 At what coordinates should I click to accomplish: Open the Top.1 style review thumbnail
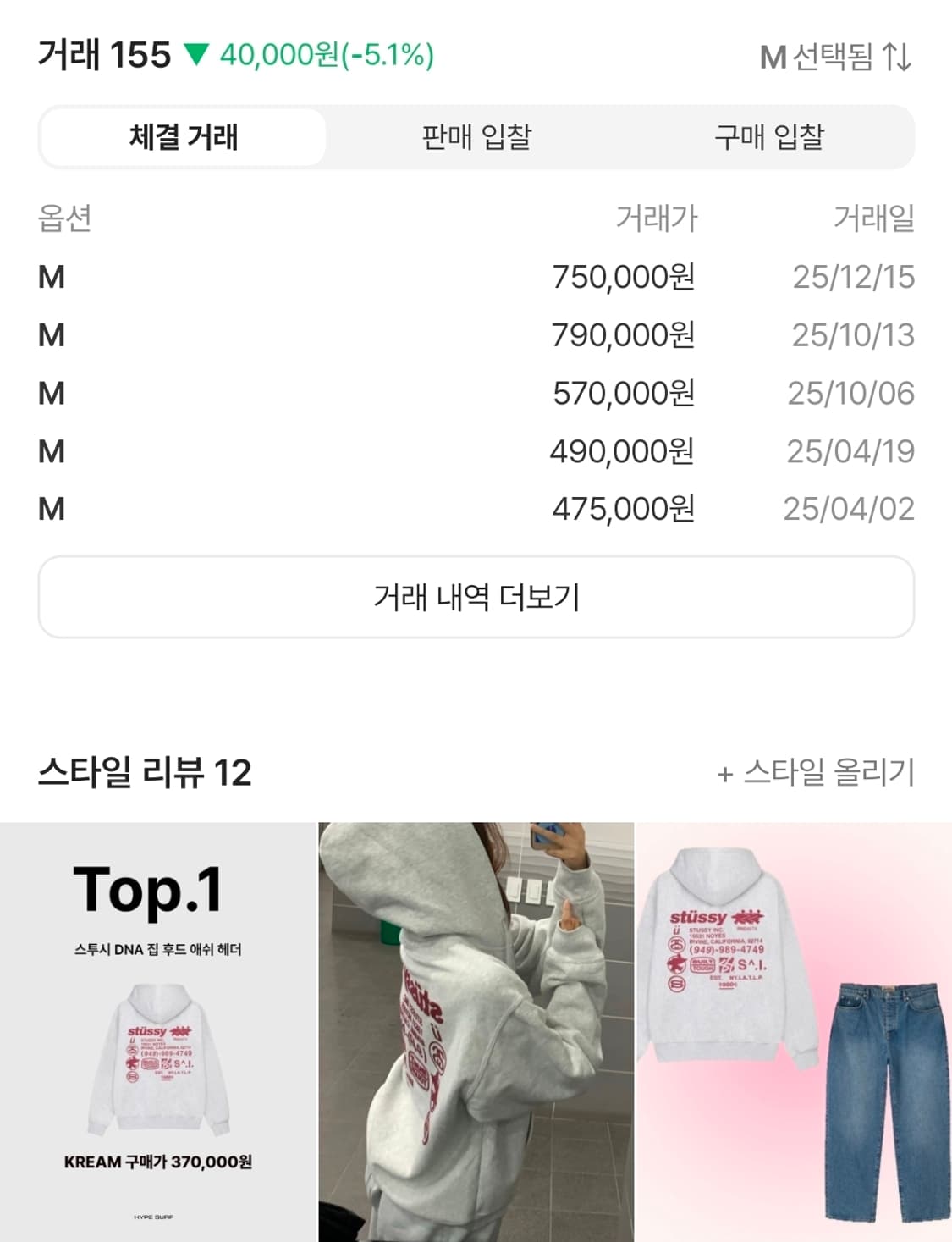coord(157,1029)
